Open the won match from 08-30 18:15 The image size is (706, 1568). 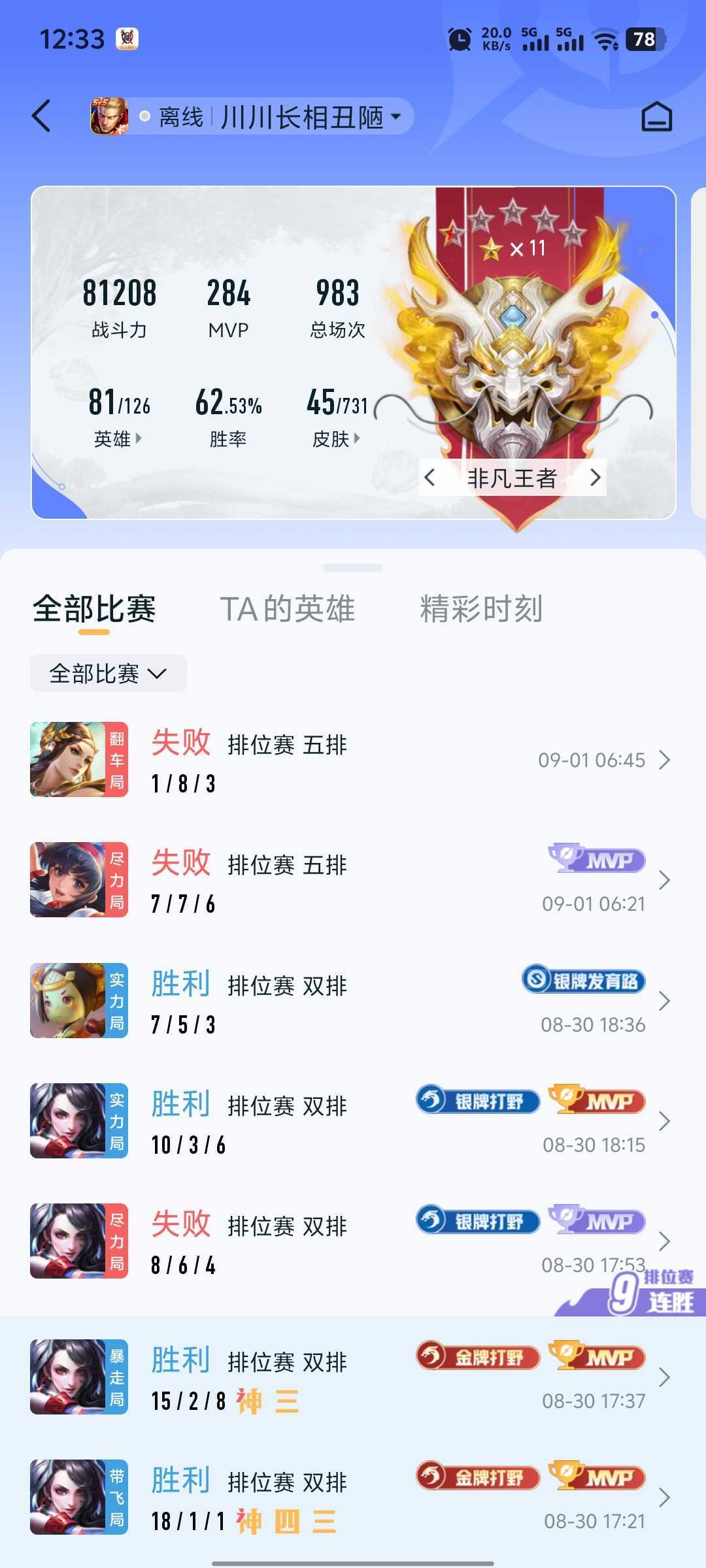[353, 1120]
